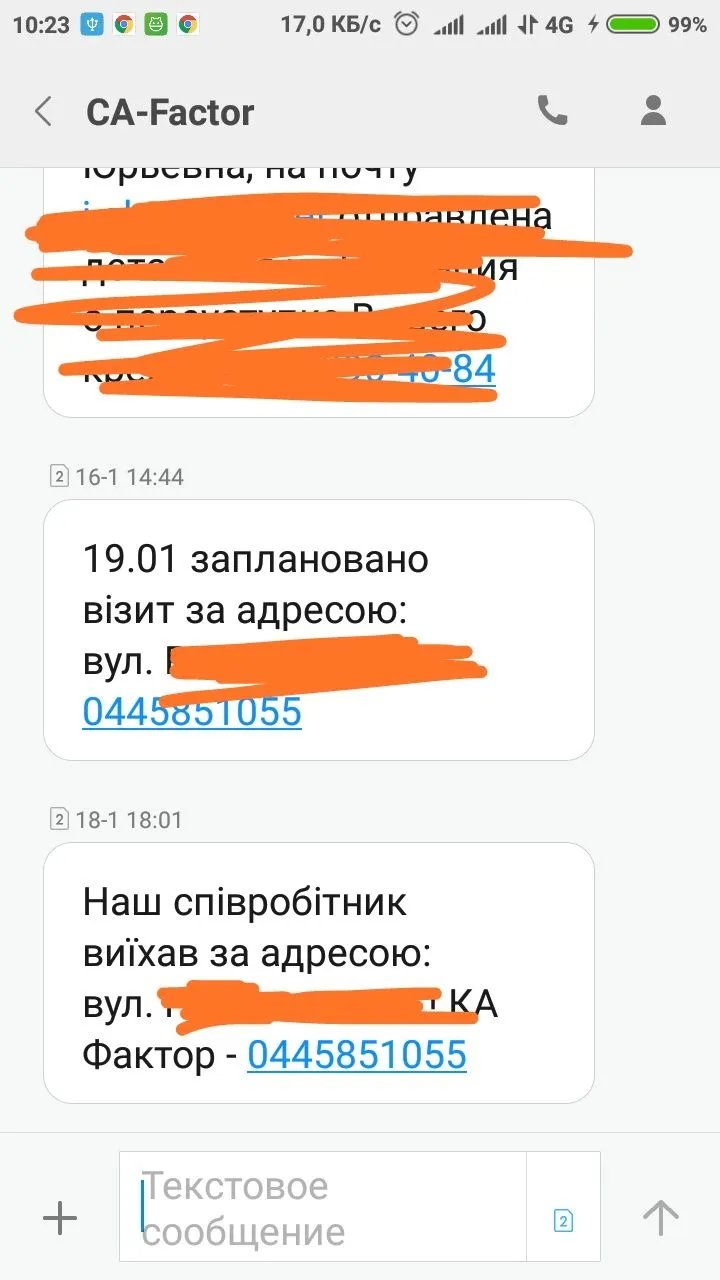Go back from CA-Factor conversation
This screenshot has width=720, height=1280.
(43, 111)
